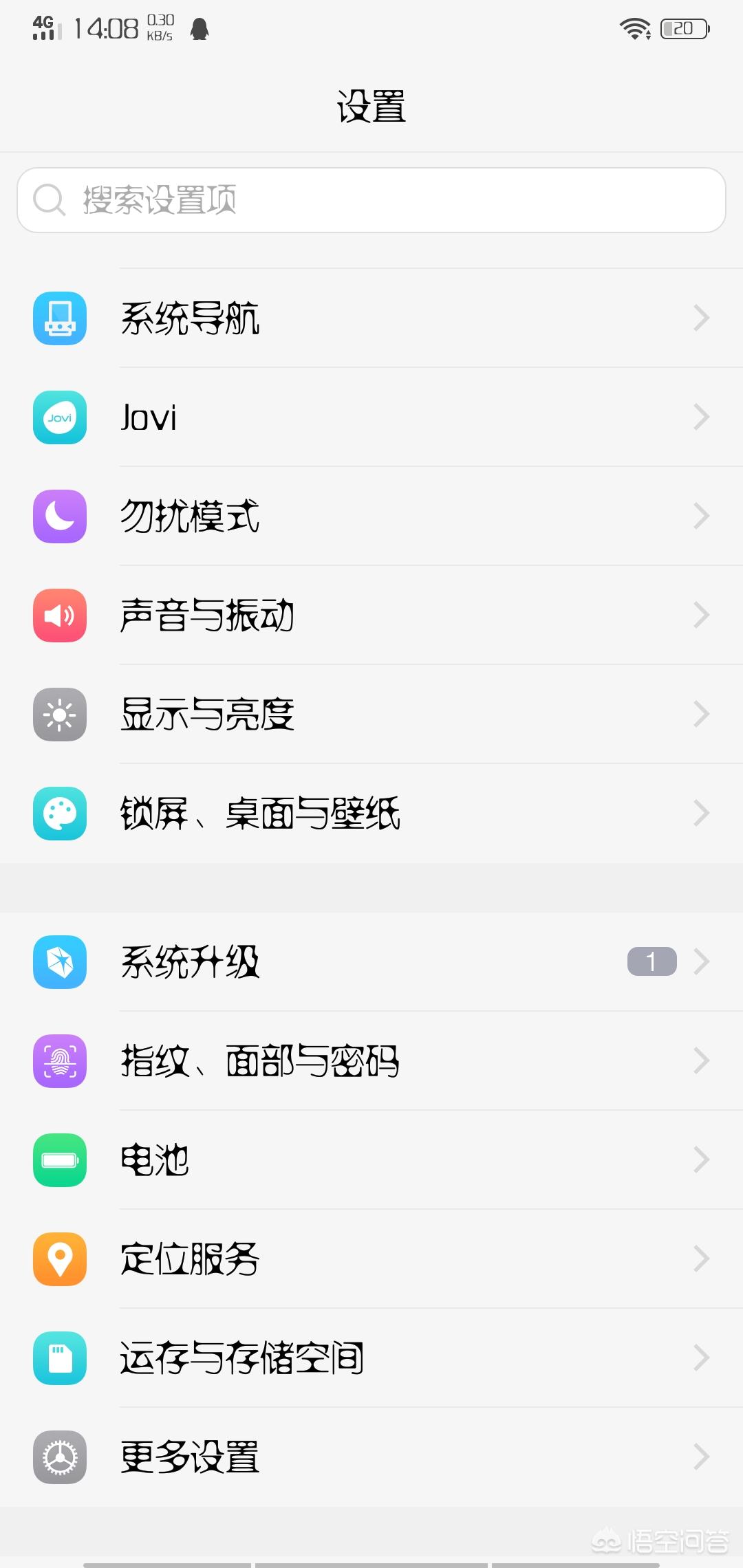Screen dimensions: 743x1568
Task: Check 系统升级 for the pending update
Action: pyautogui.click(x=371, y=961)
